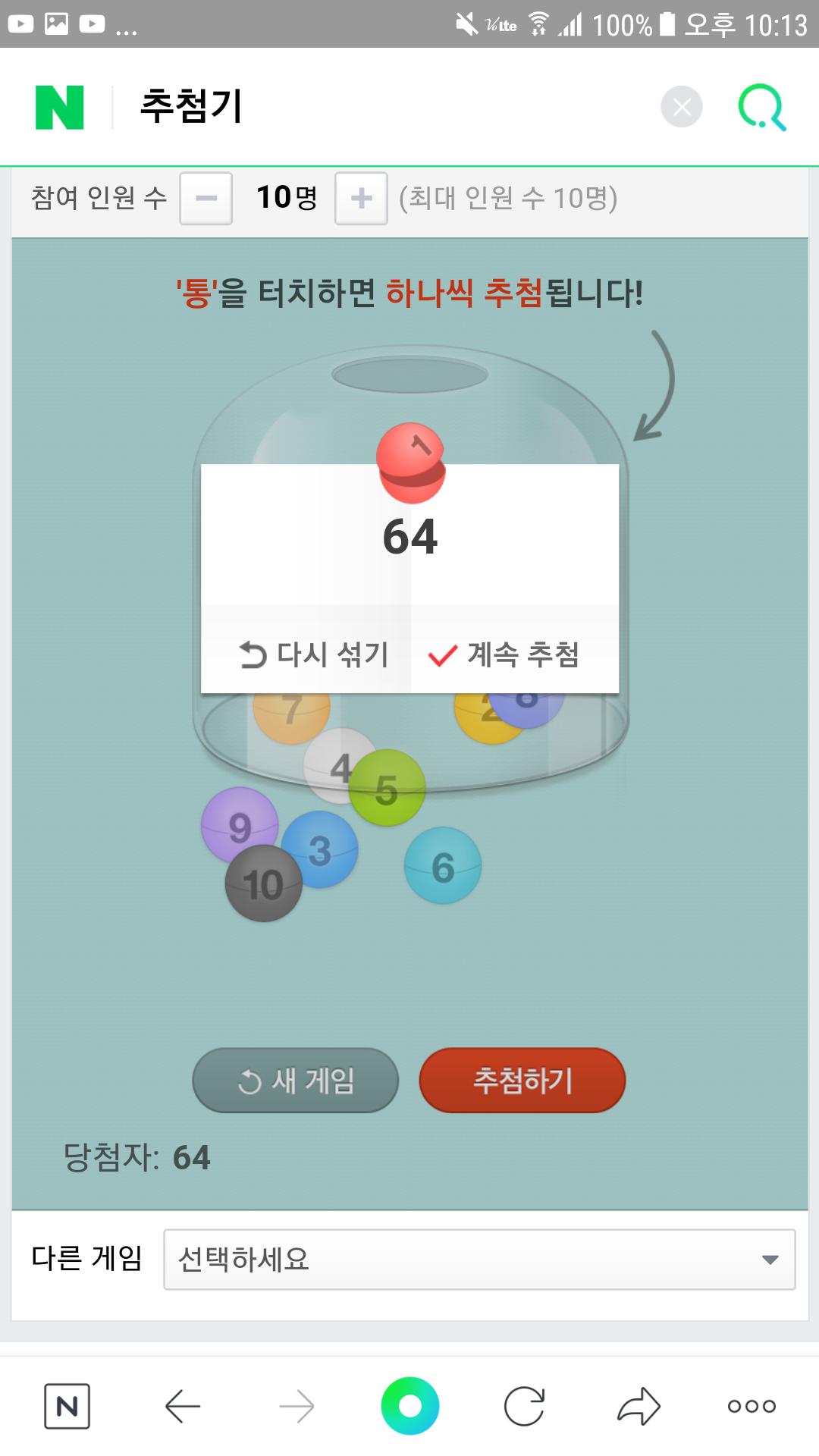Tap the red 추첨하기 button
The width and height of the screenshot is (819, 1456).
[x=522, y=1081]
